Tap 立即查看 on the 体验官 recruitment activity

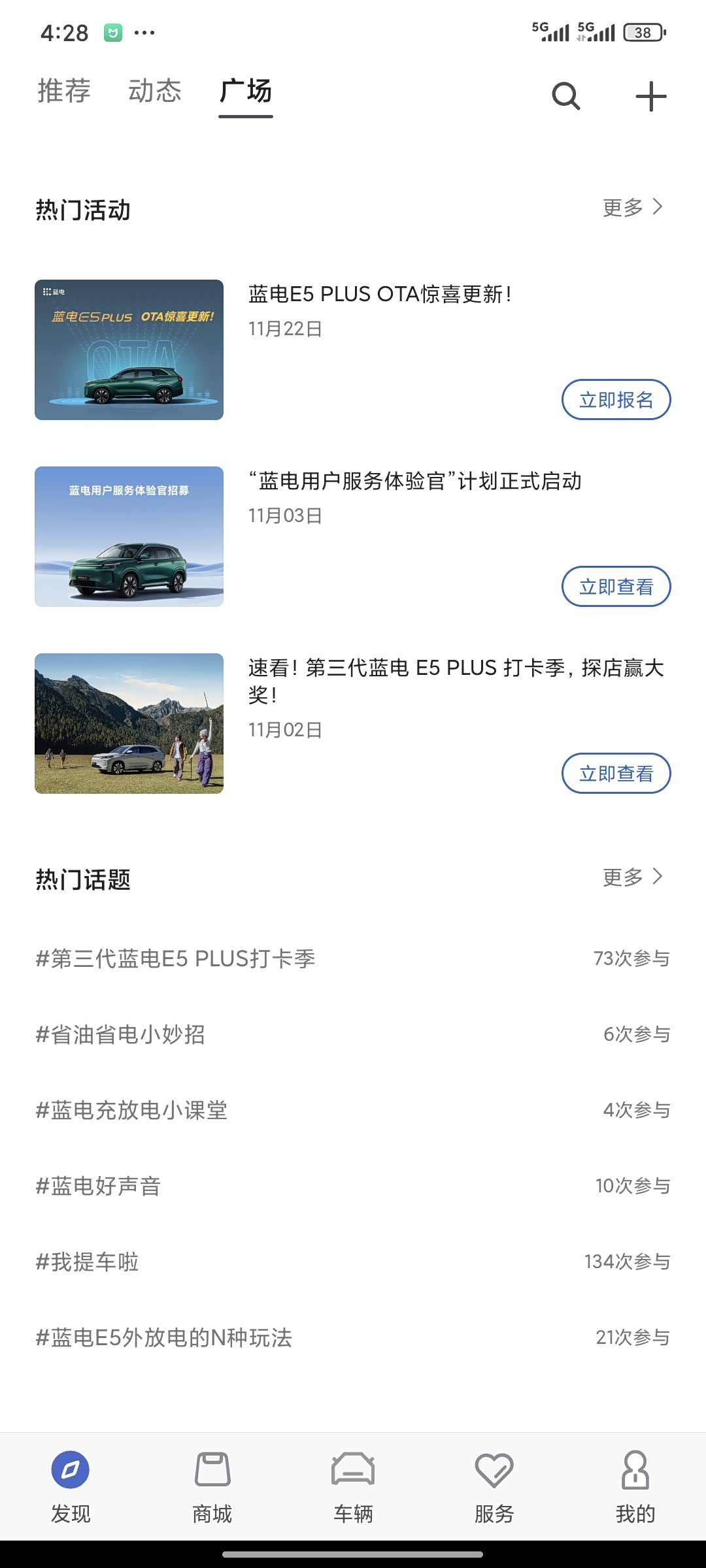click(x=616, y=586)
